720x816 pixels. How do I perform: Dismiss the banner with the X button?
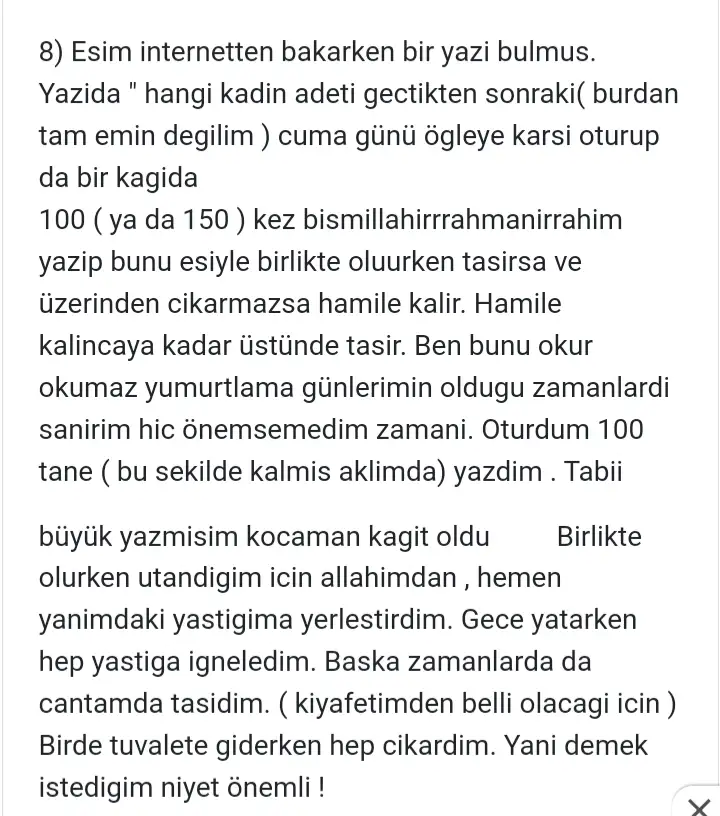click(x=700, y=806)
